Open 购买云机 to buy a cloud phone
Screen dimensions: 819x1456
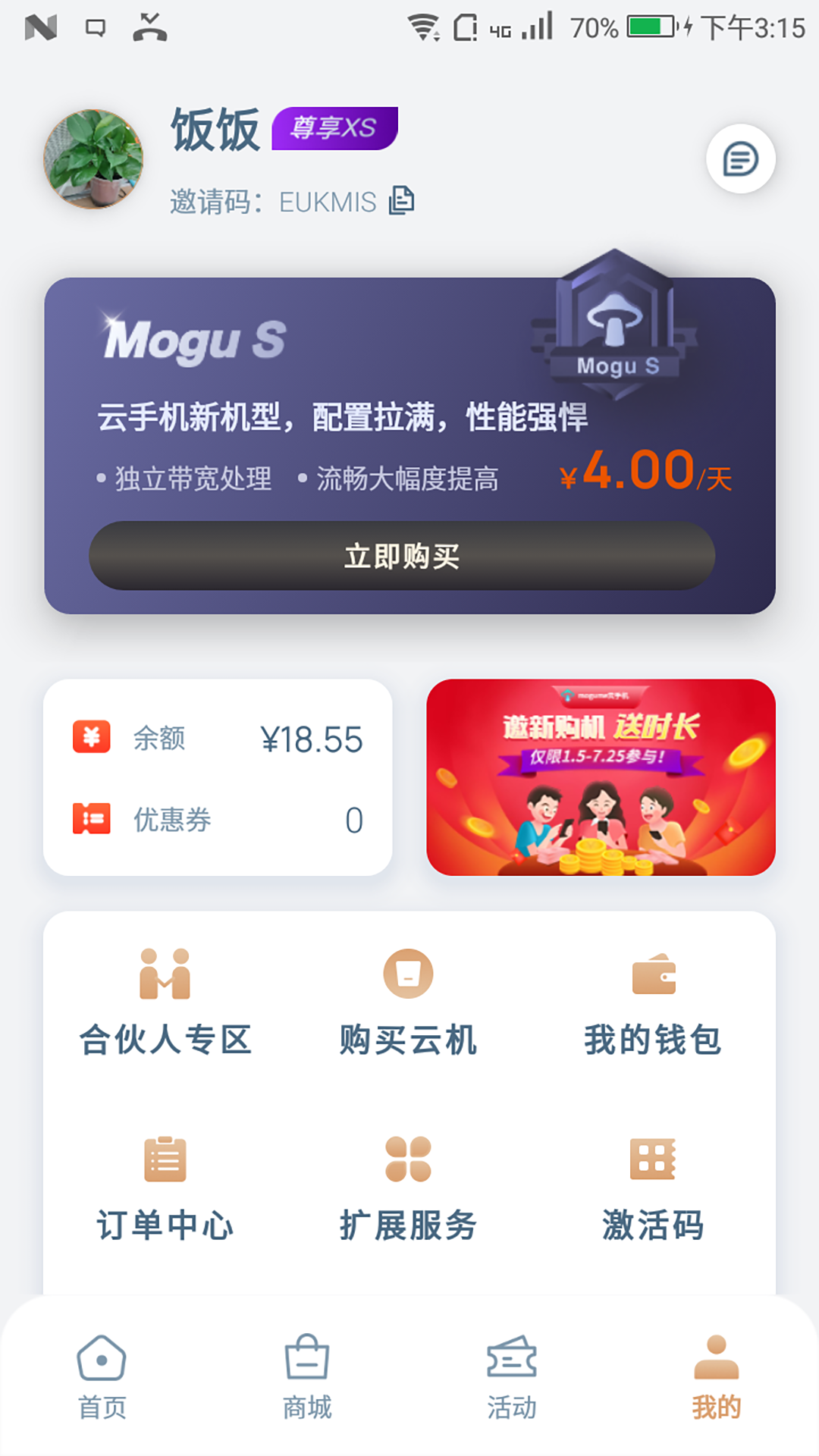409,1001
